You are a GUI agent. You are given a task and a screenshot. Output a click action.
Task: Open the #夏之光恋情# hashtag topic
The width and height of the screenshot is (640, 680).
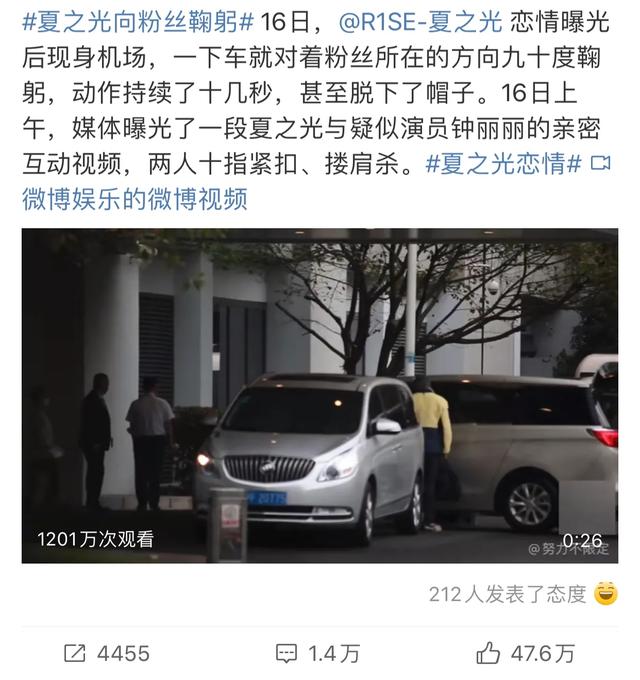503,165
